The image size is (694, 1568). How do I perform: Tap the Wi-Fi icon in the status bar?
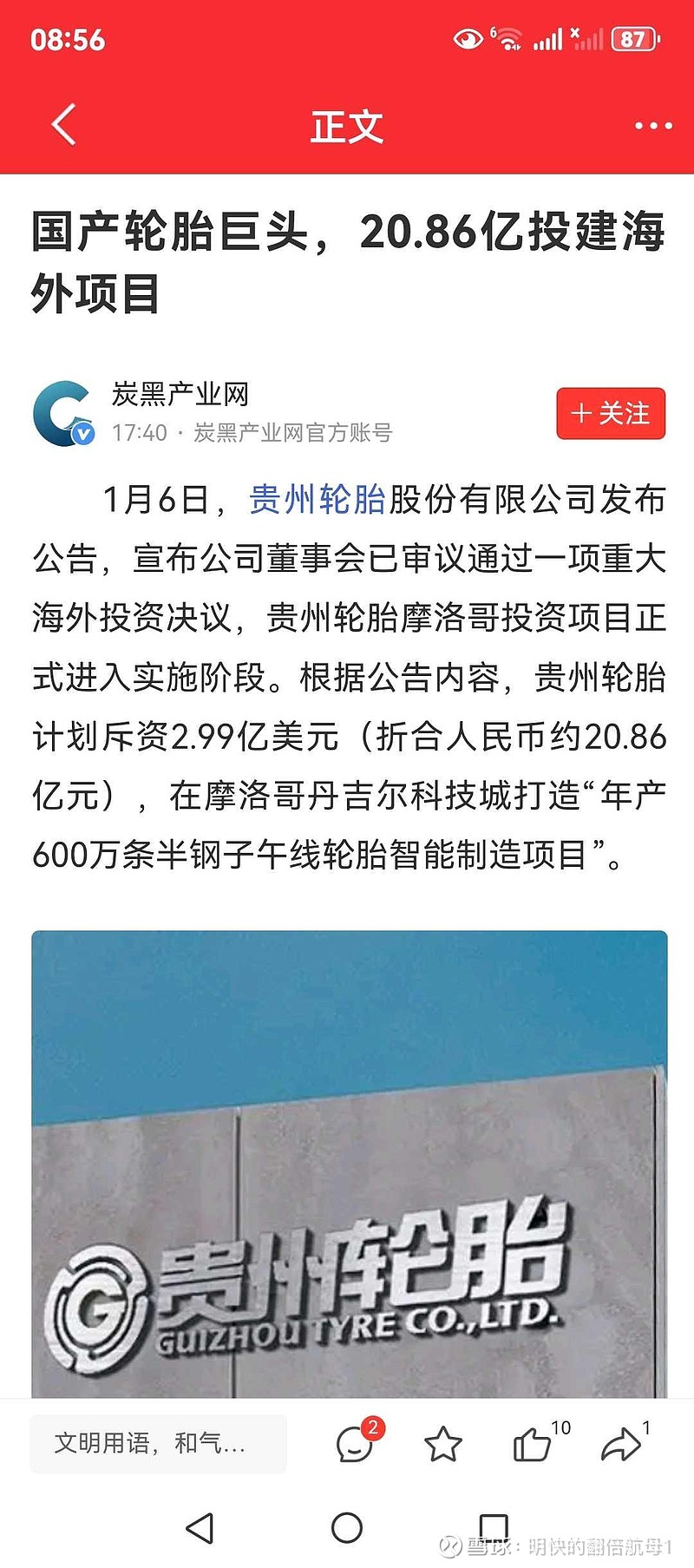pos(508,37)
